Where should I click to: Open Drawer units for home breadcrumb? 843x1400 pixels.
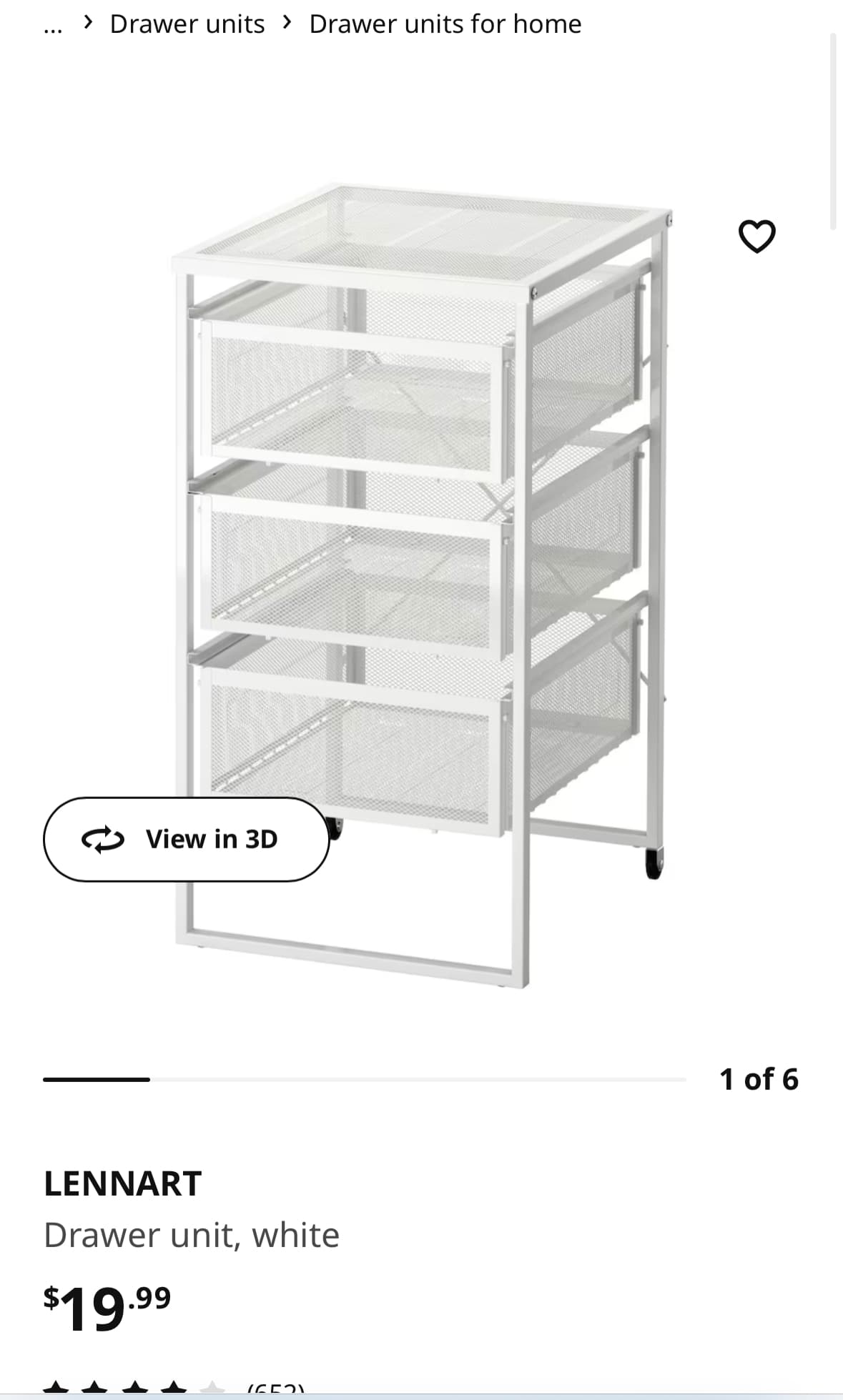[445, 24]
